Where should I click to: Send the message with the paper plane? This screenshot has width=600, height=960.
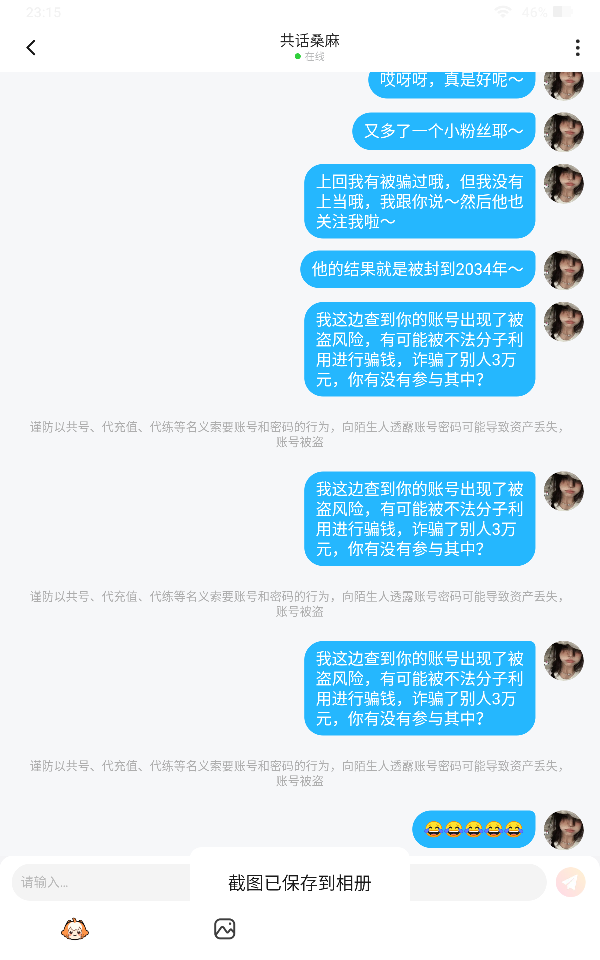tap(570, 882)
